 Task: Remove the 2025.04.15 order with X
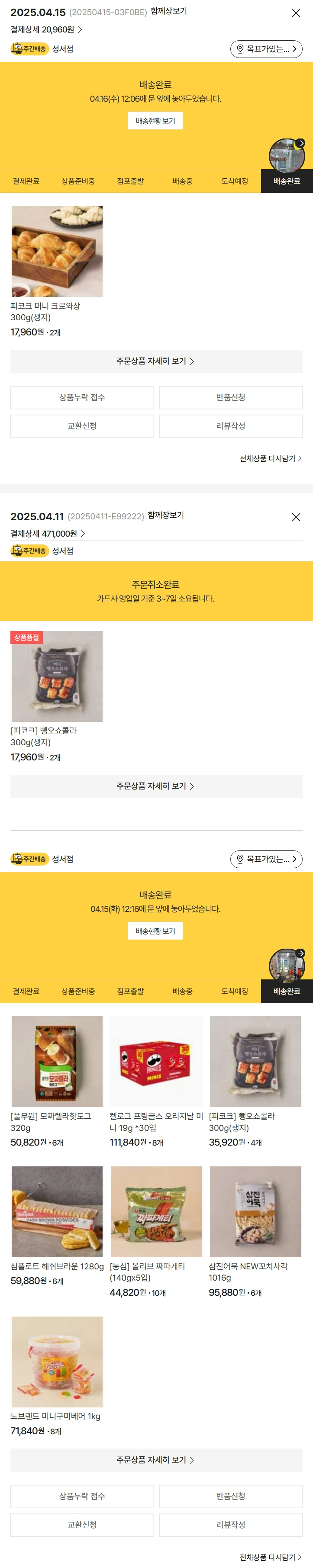pyautogui.click(x=296, y=13)
